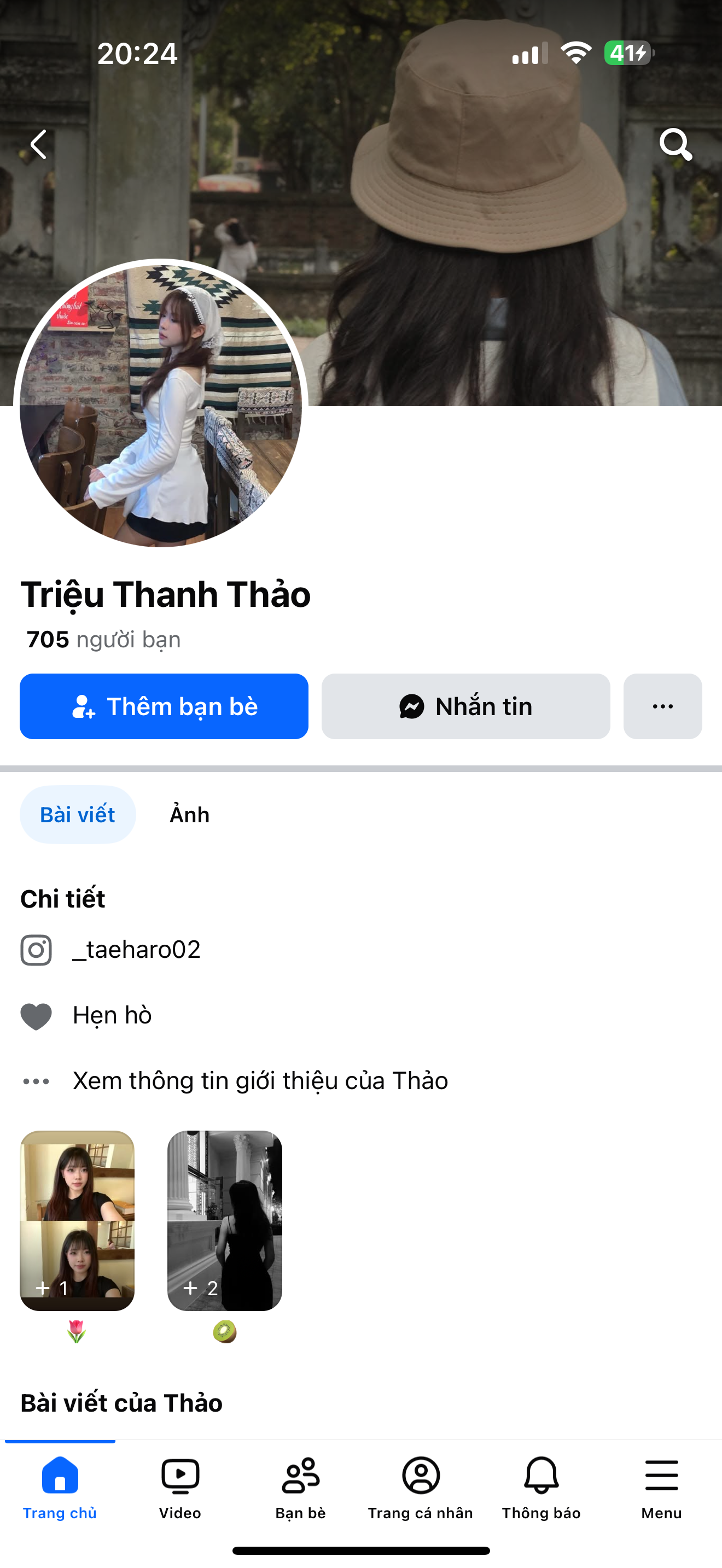The width and height of the screenshot is (722, 1568).
Task: Open the three-dot more options button
Action: 662,706
